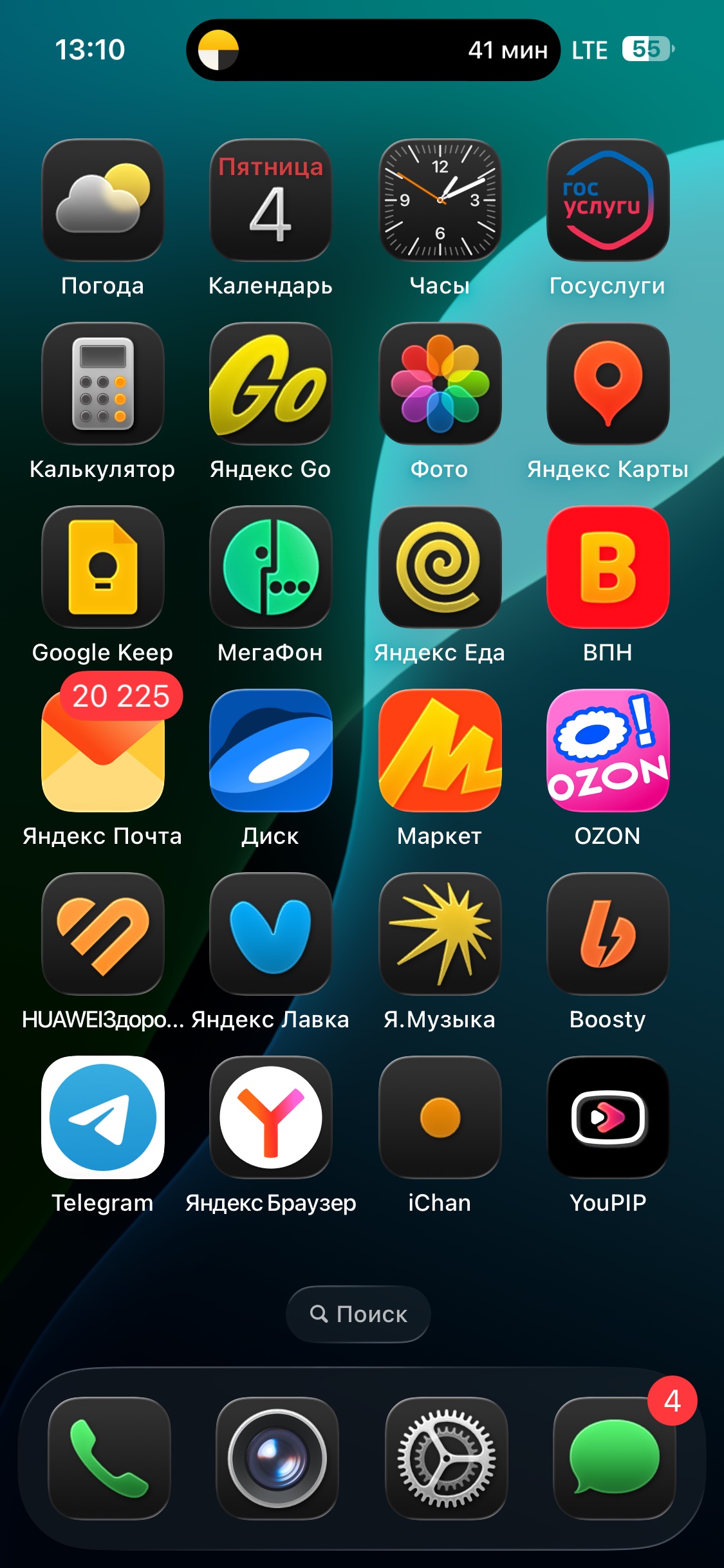Viewport: 724px width, 1568px height.
Task: Launch the Календарь app
Action: 271,200
